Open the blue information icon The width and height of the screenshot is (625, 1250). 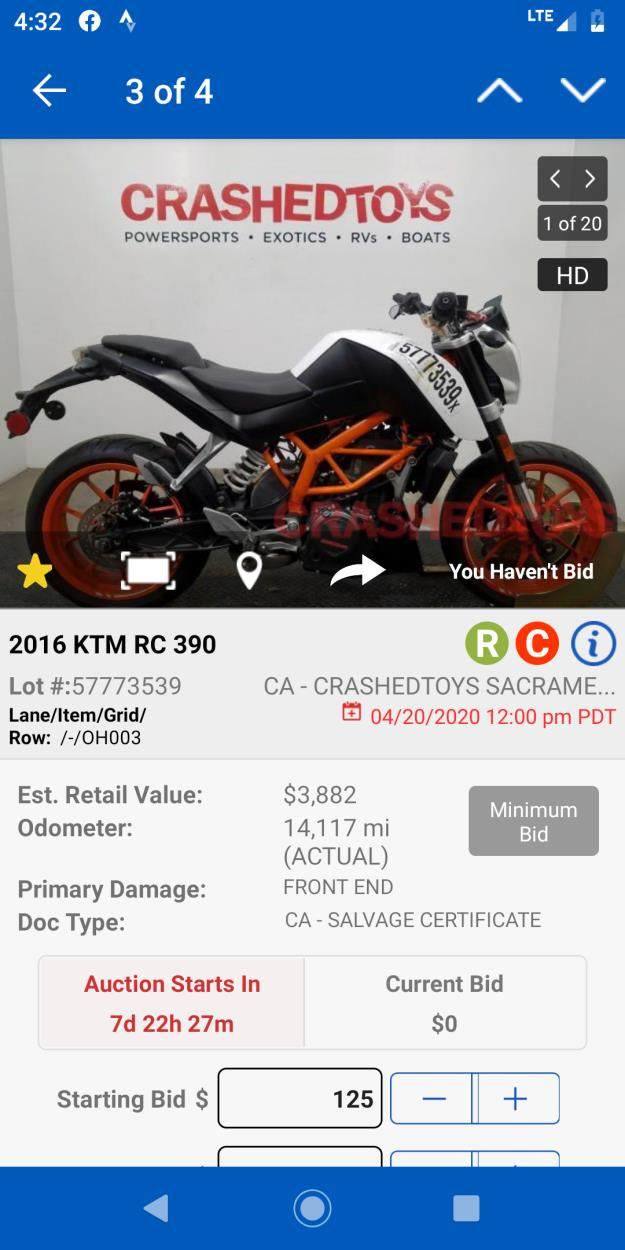(x=593, y=644)
